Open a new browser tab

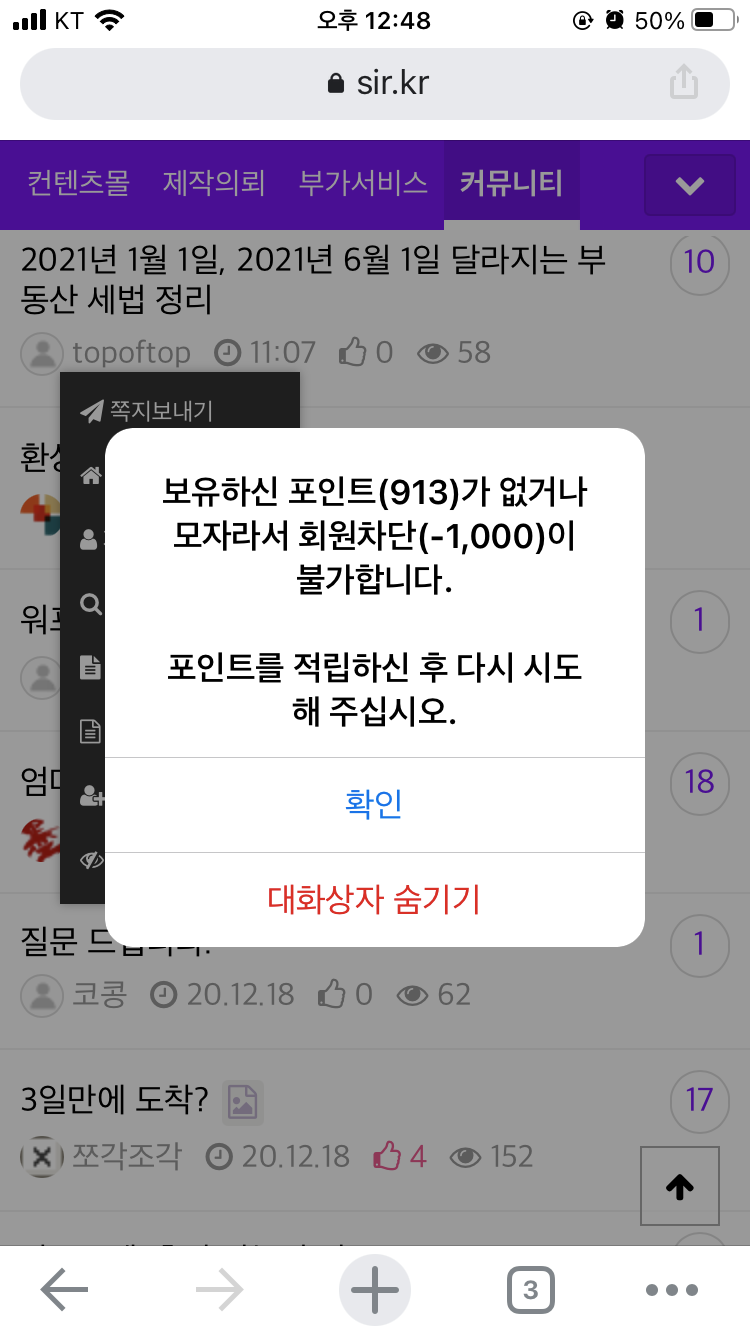375,1289
